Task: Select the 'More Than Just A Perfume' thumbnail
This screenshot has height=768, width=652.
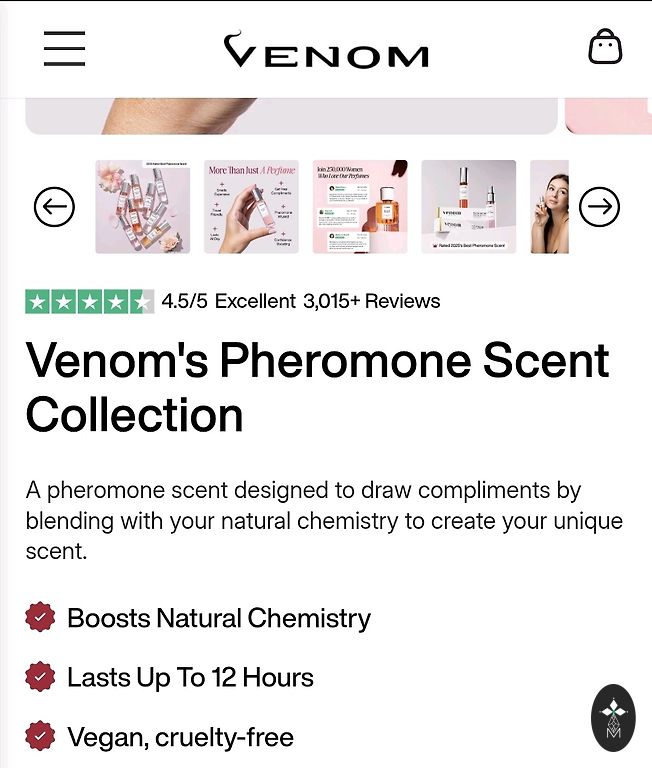Action: point(251,207)
